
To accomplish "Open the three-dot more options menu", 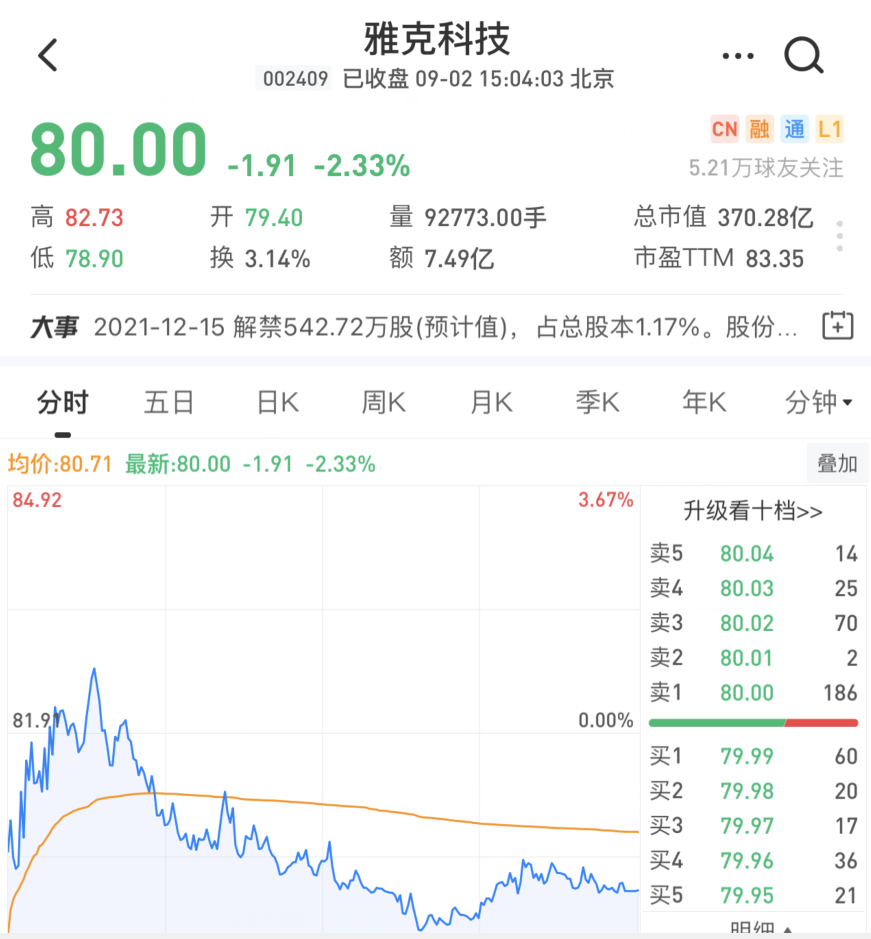I will click(x=737, y=56).
